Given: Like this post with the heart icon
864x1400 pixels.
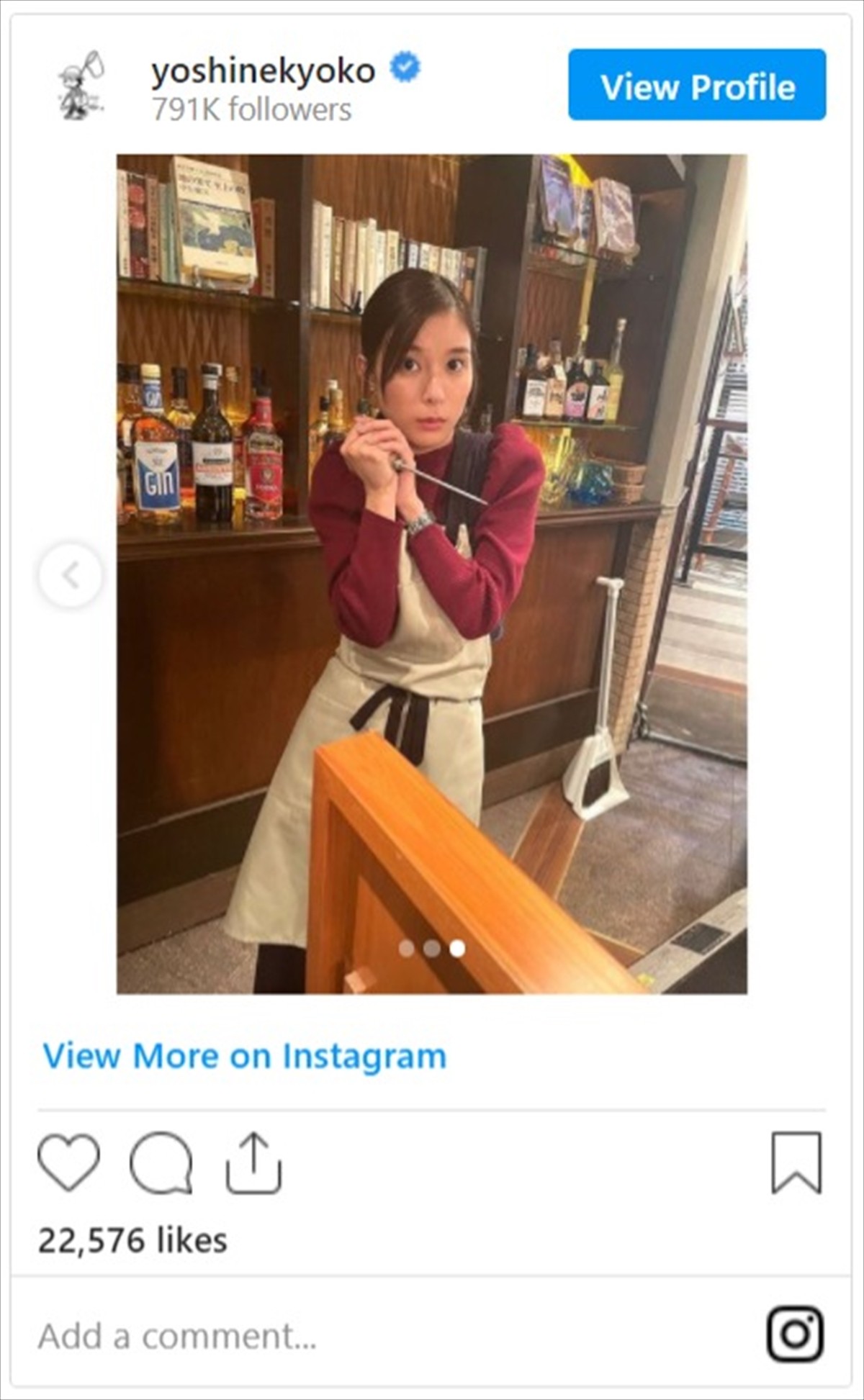Looking at the screenshot, I should (68, 1162).
